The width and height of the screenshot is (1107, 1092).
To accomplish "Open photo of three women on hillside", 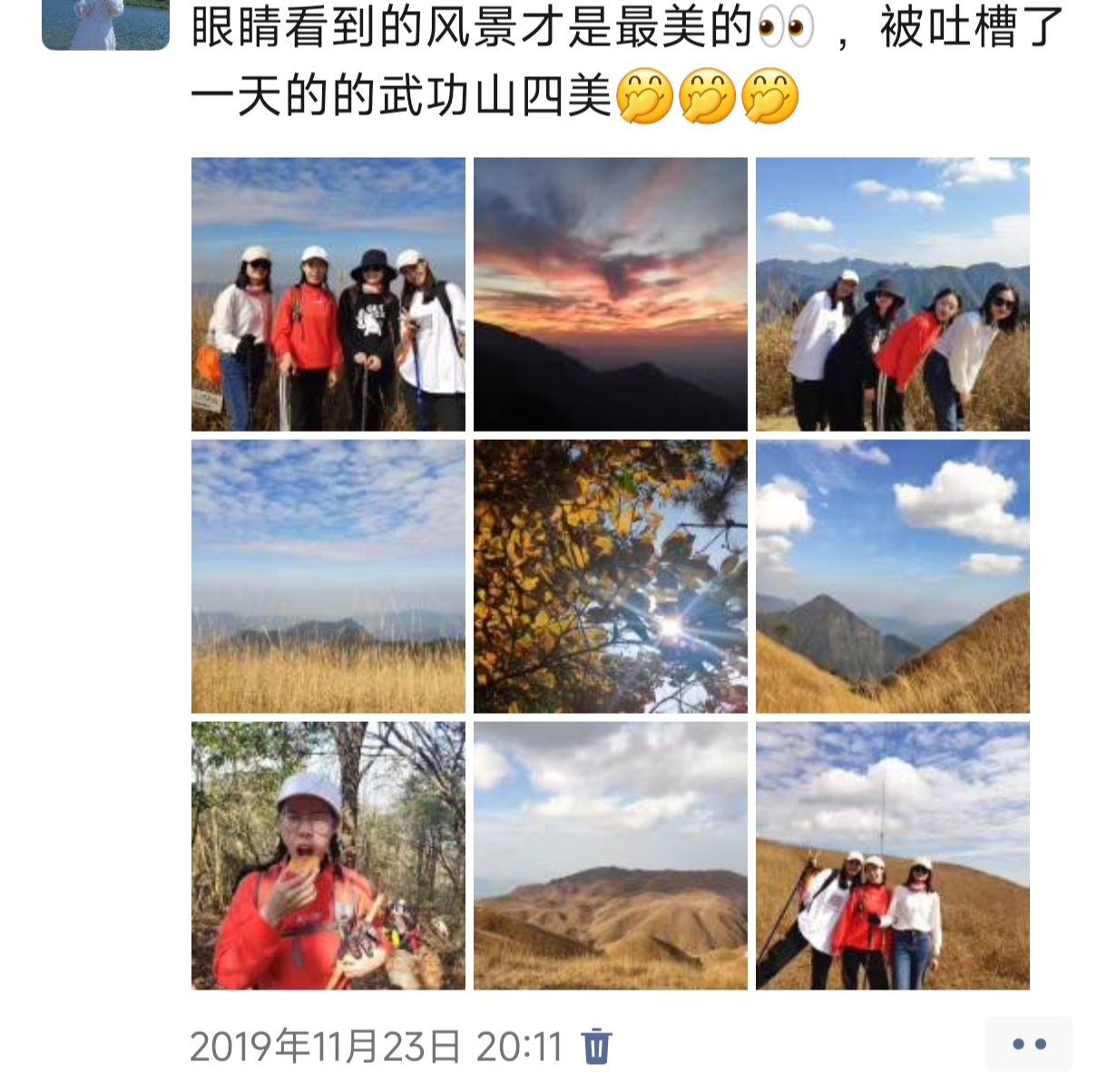I will click(x=893, y=855).
